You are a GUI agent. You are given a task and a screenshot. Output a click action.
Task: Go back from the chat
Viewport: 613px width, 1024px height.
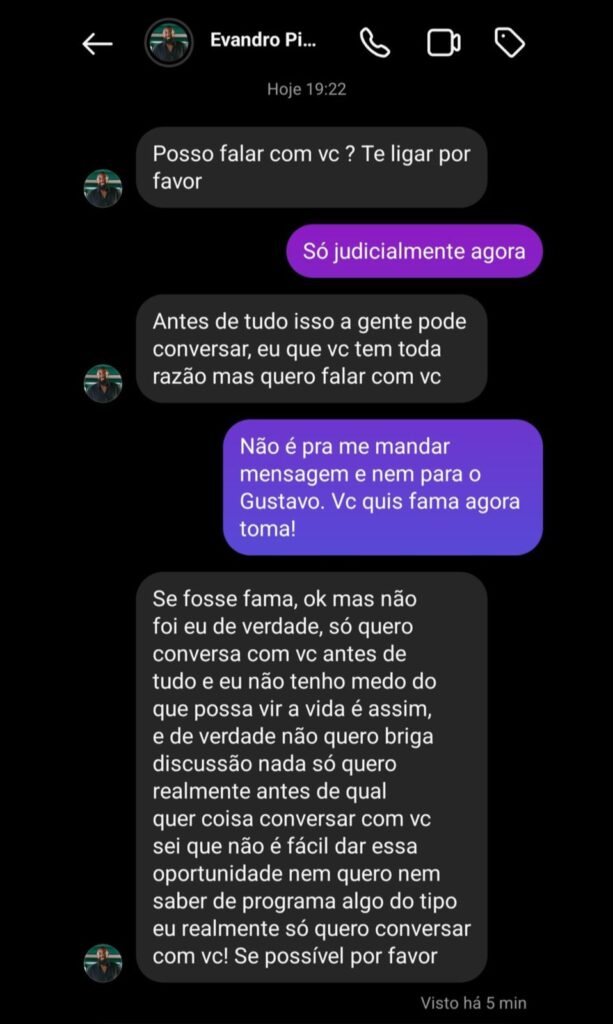tap(97, 43)
